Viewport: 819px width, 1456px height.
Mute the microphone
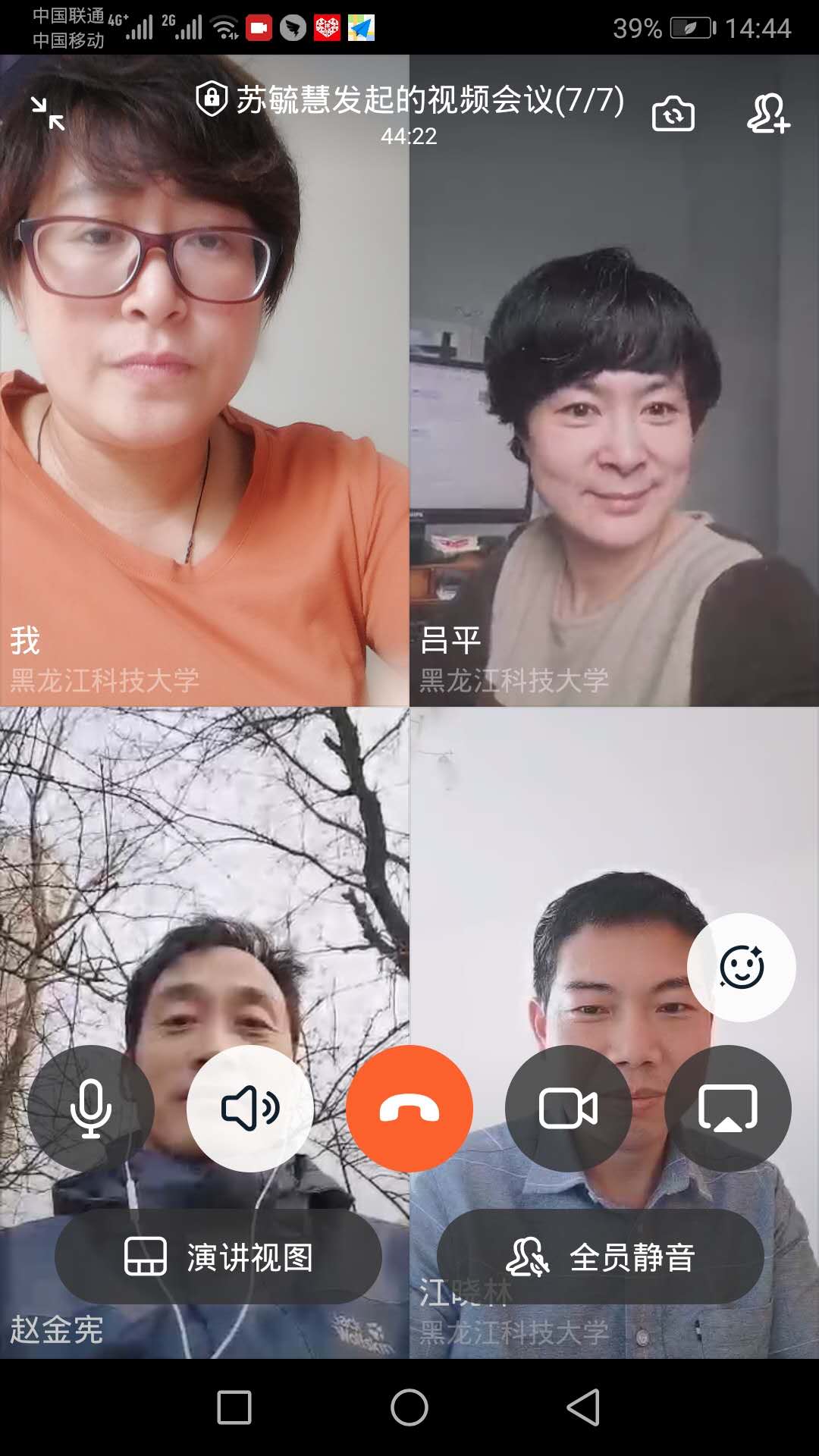(91, 1109)
